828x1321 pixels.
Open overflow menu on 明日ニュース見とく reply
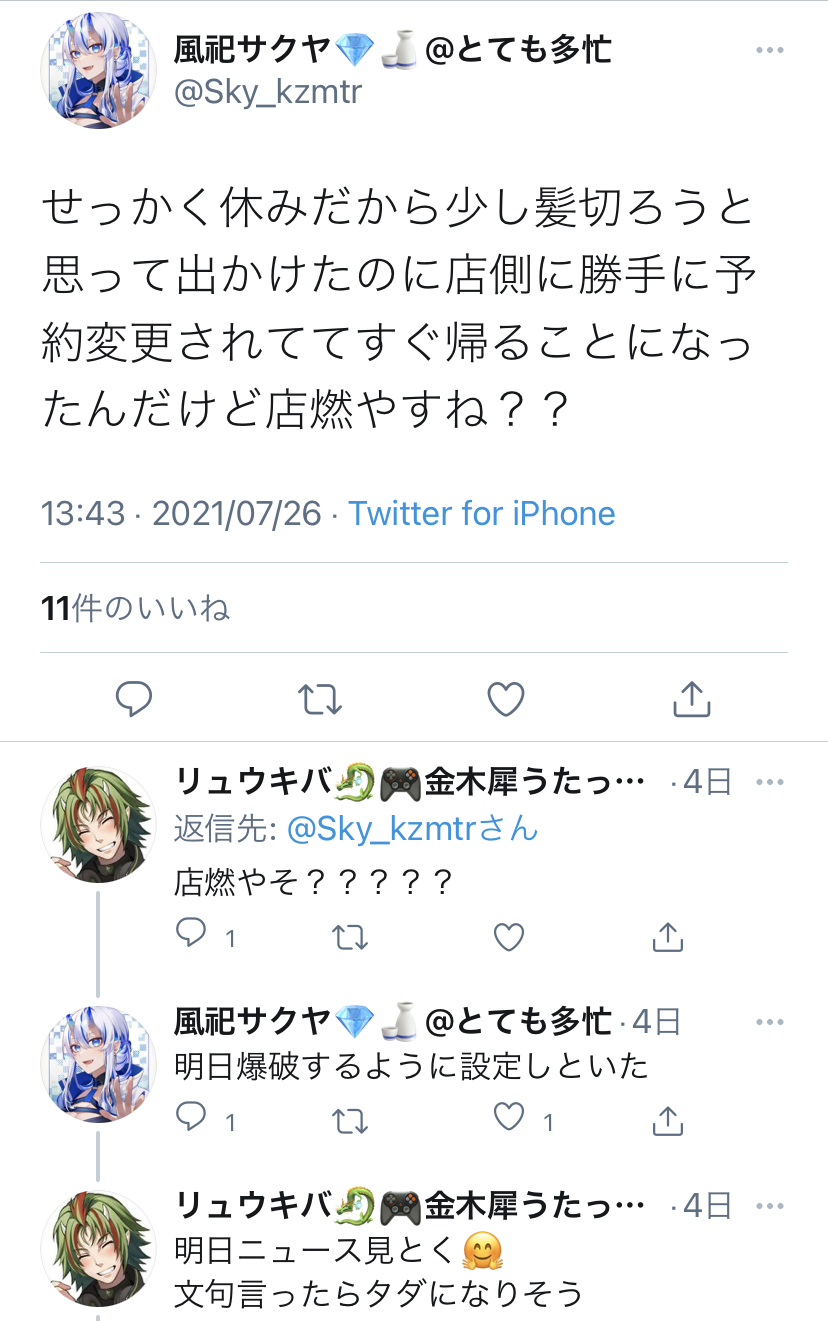pyautogui.click(x=769, y=1206)
